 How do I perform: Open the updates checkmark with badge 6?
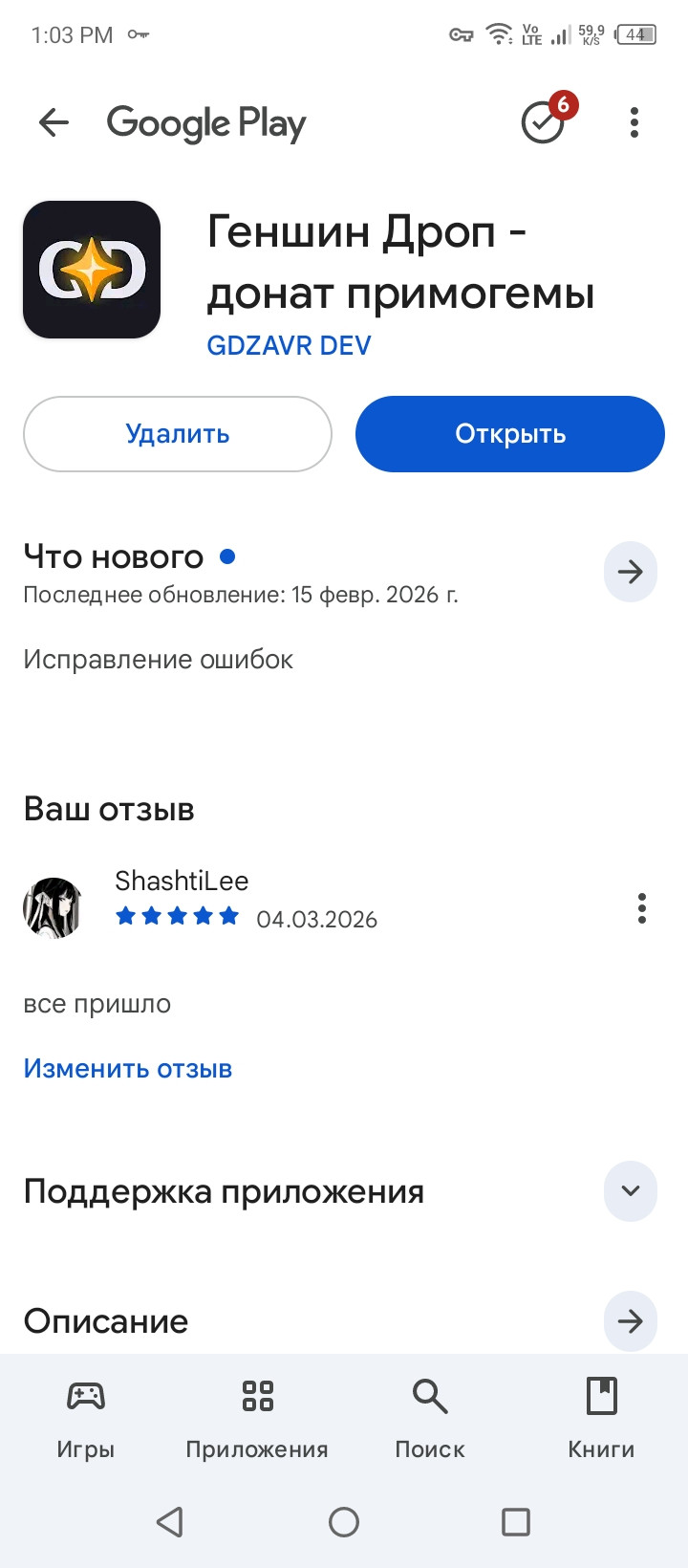[544, 122]
